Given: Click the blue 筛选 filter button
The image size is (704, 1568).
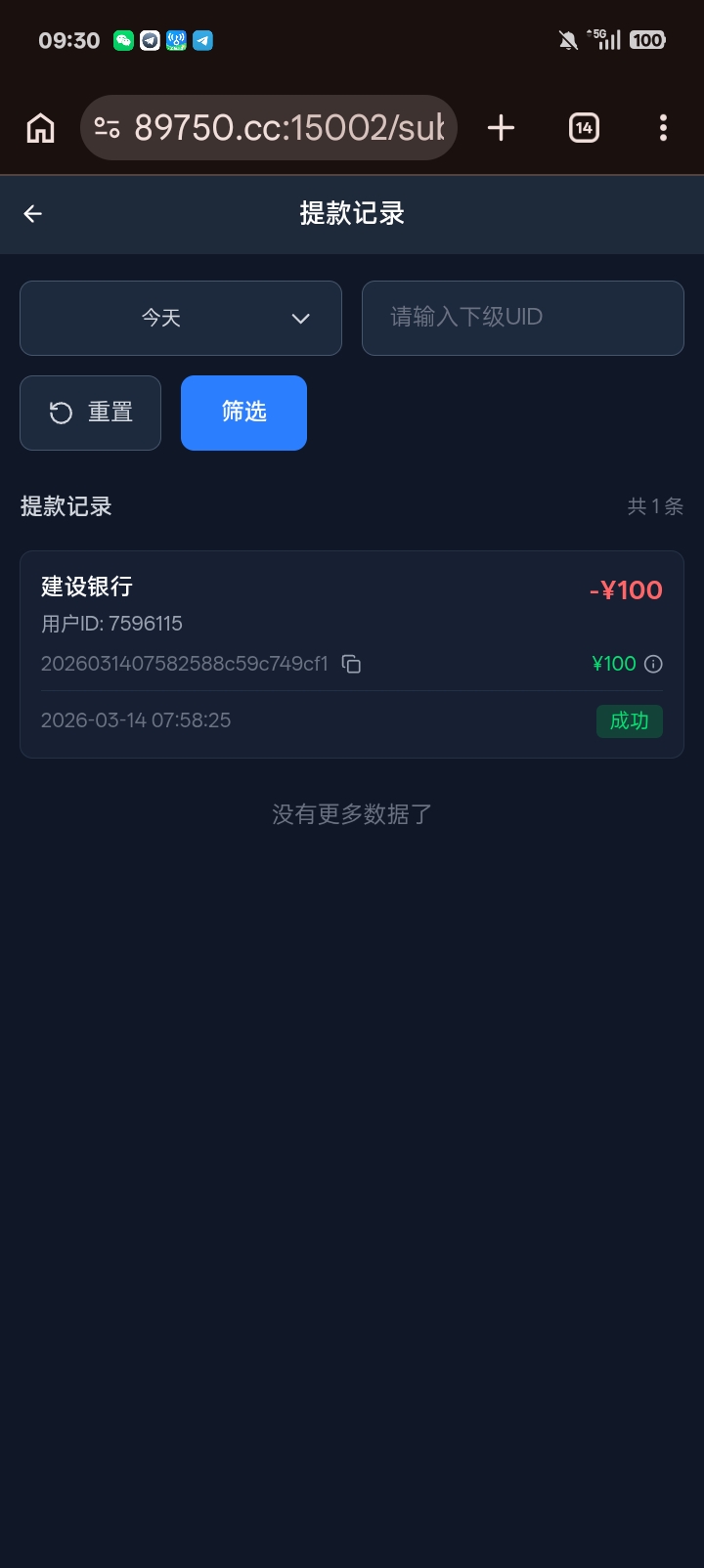Looking at the screenshot, I should point(242,413).
